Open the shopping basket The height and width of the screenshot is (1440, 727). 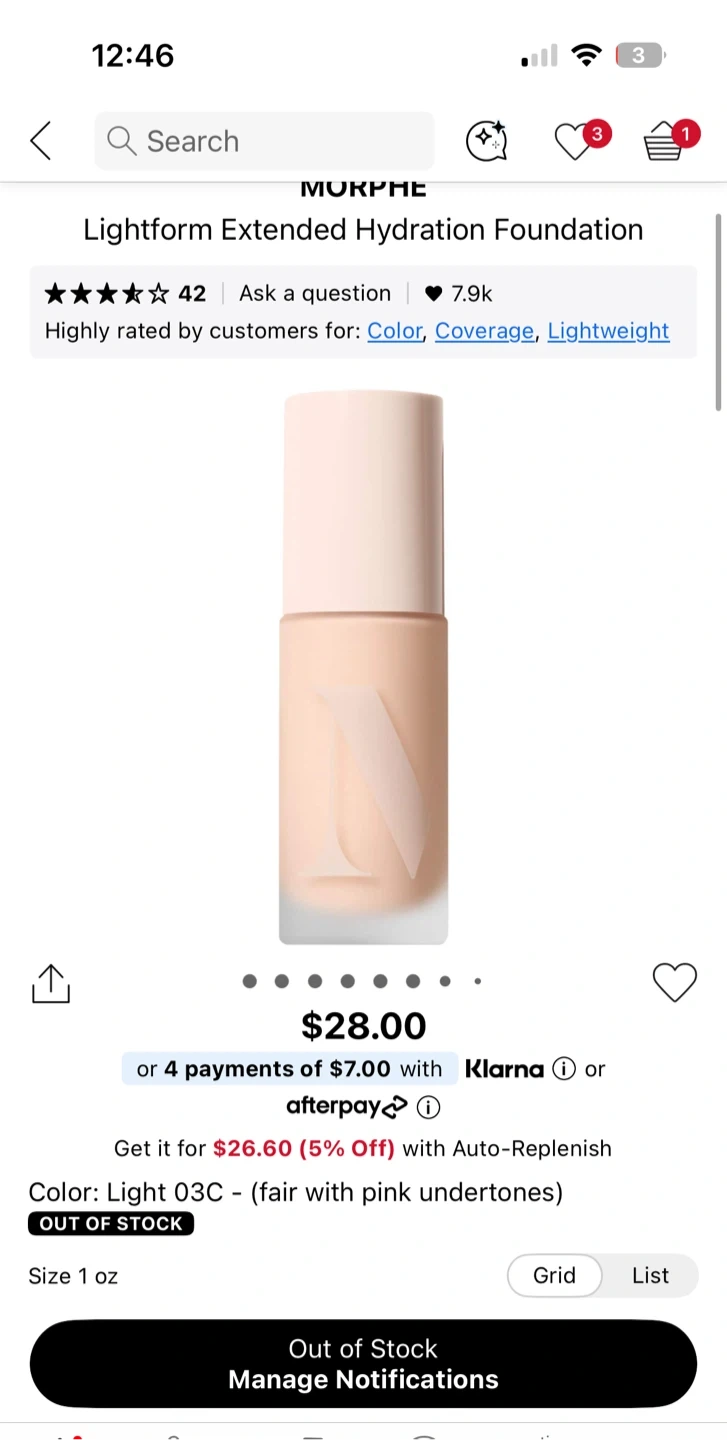(665, 141)
